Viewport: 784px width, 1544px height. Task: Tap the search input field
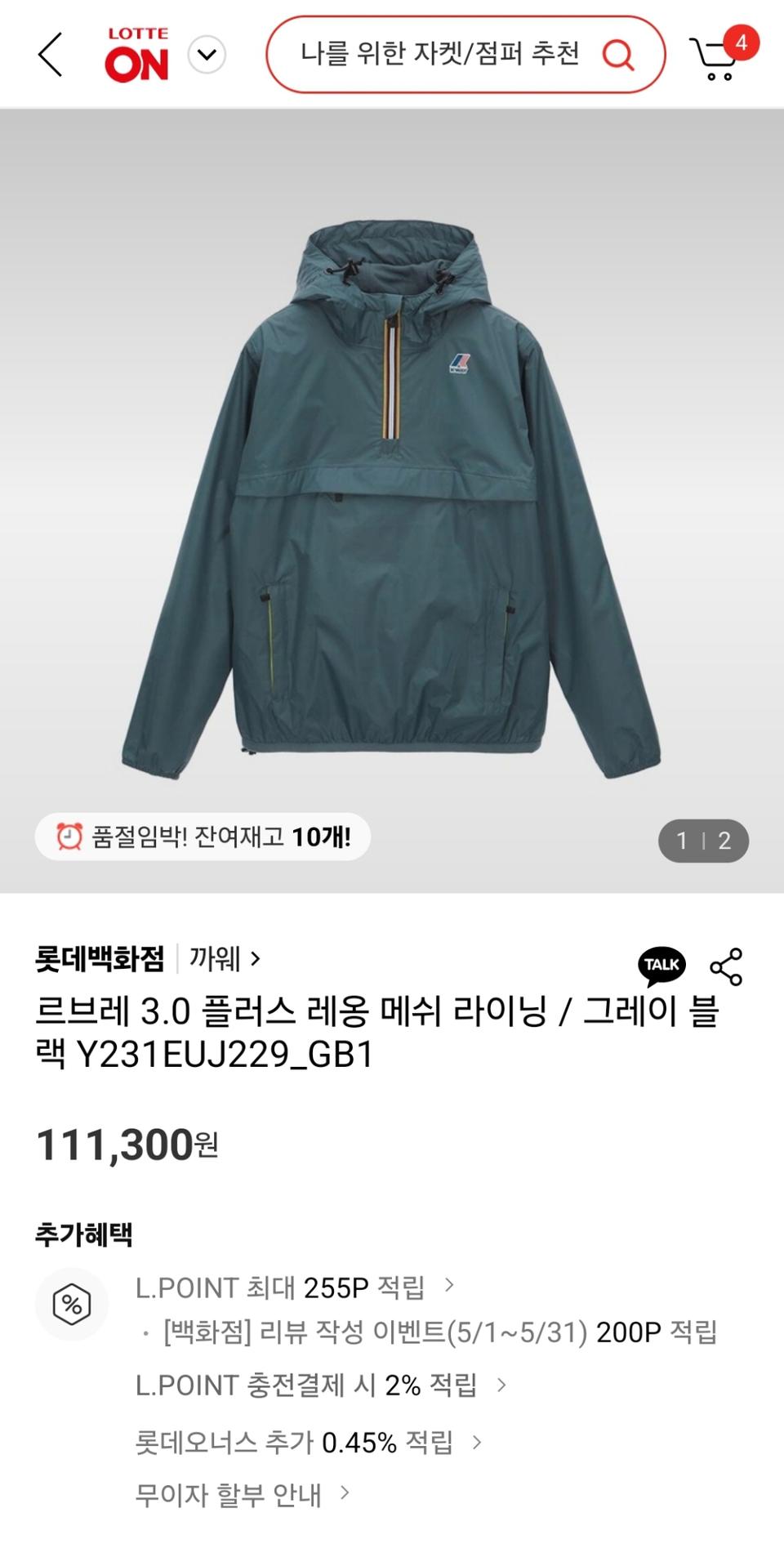click(441, 54)
